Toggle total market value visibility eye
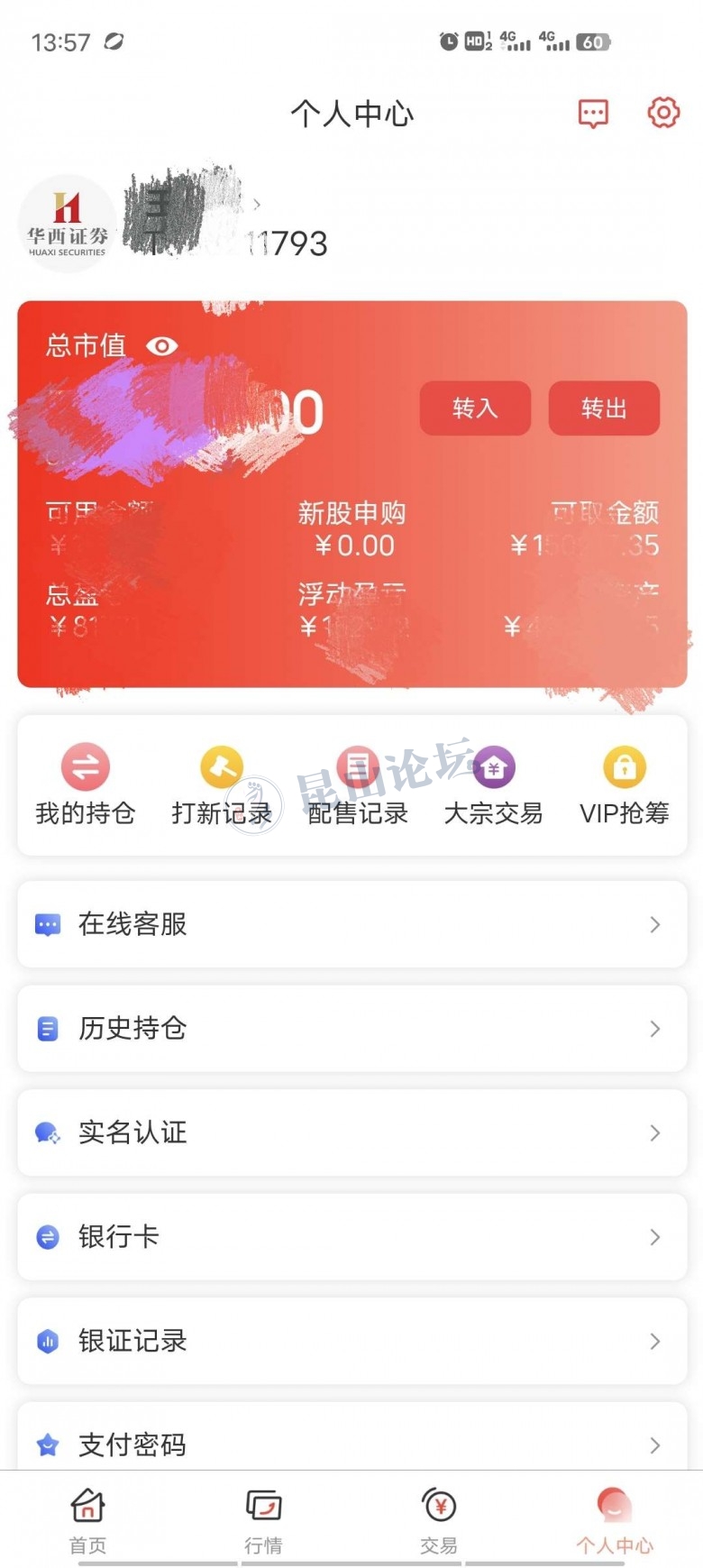Image resolution: width=703 pixels, height=1568 pixels. pyautogui.click(x=162, y=346)
